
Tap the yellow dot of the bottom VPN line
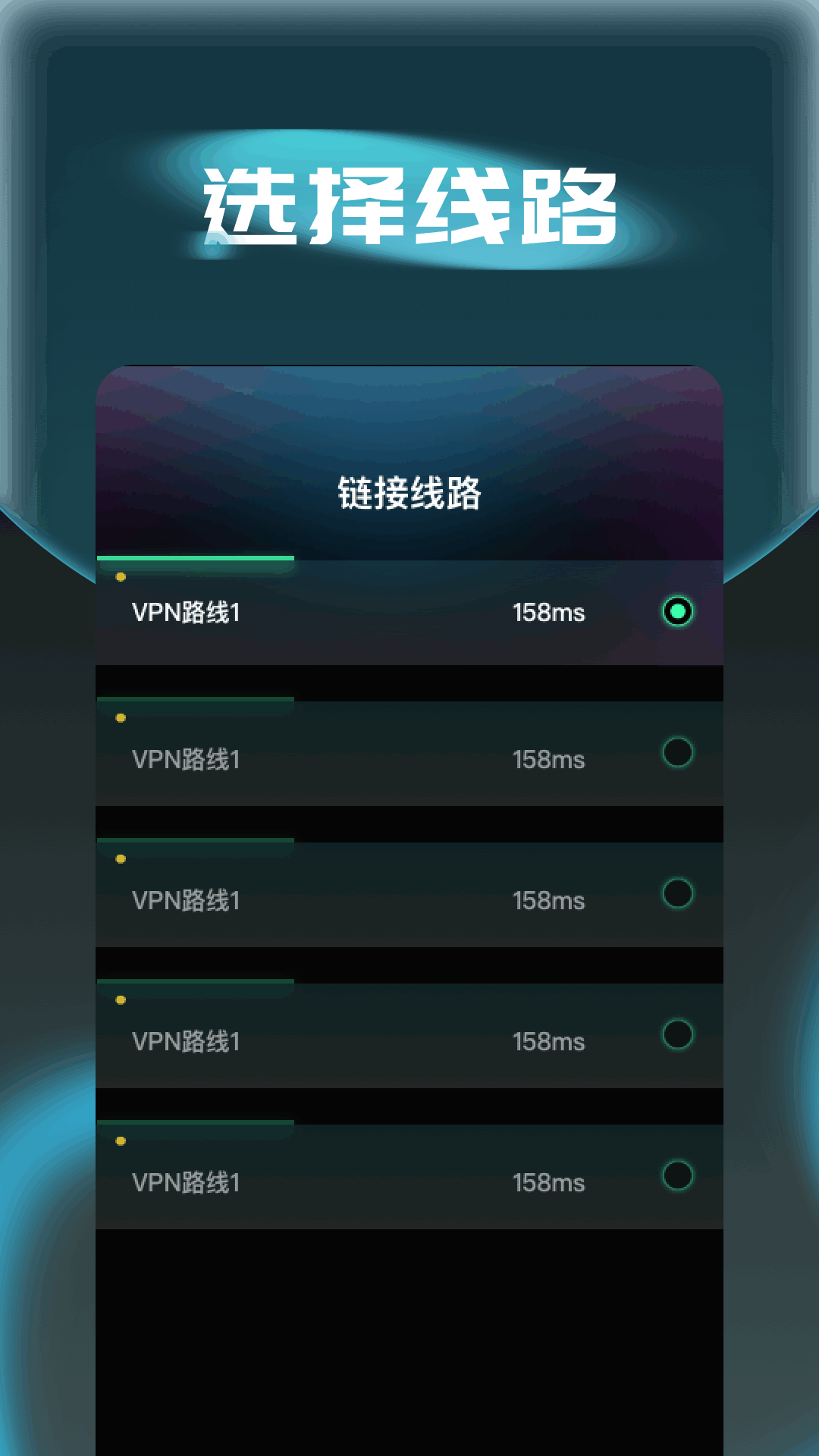(121, 1140)
